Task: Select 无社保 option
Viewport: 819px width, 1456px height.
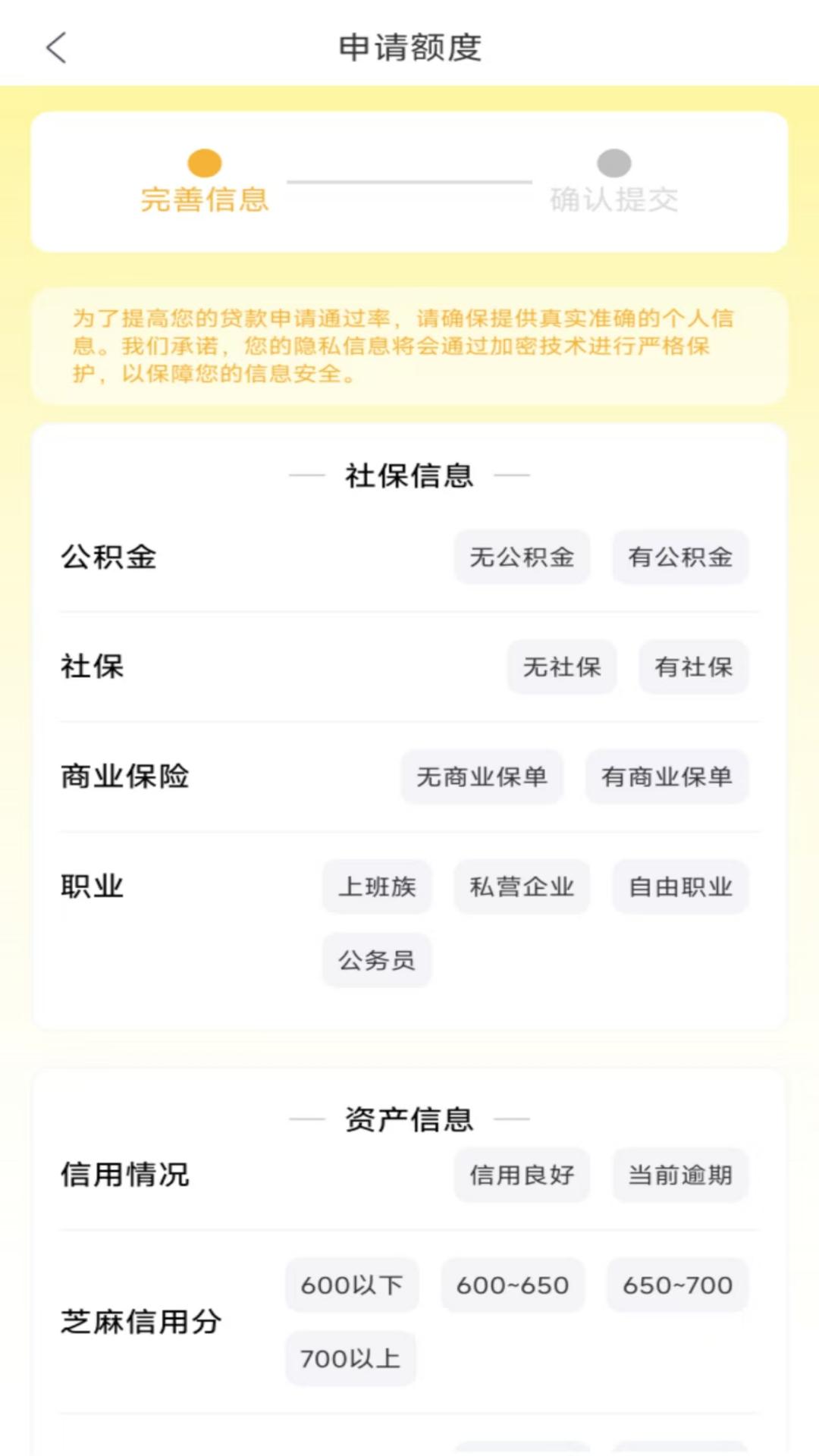Action: (561, 667)
